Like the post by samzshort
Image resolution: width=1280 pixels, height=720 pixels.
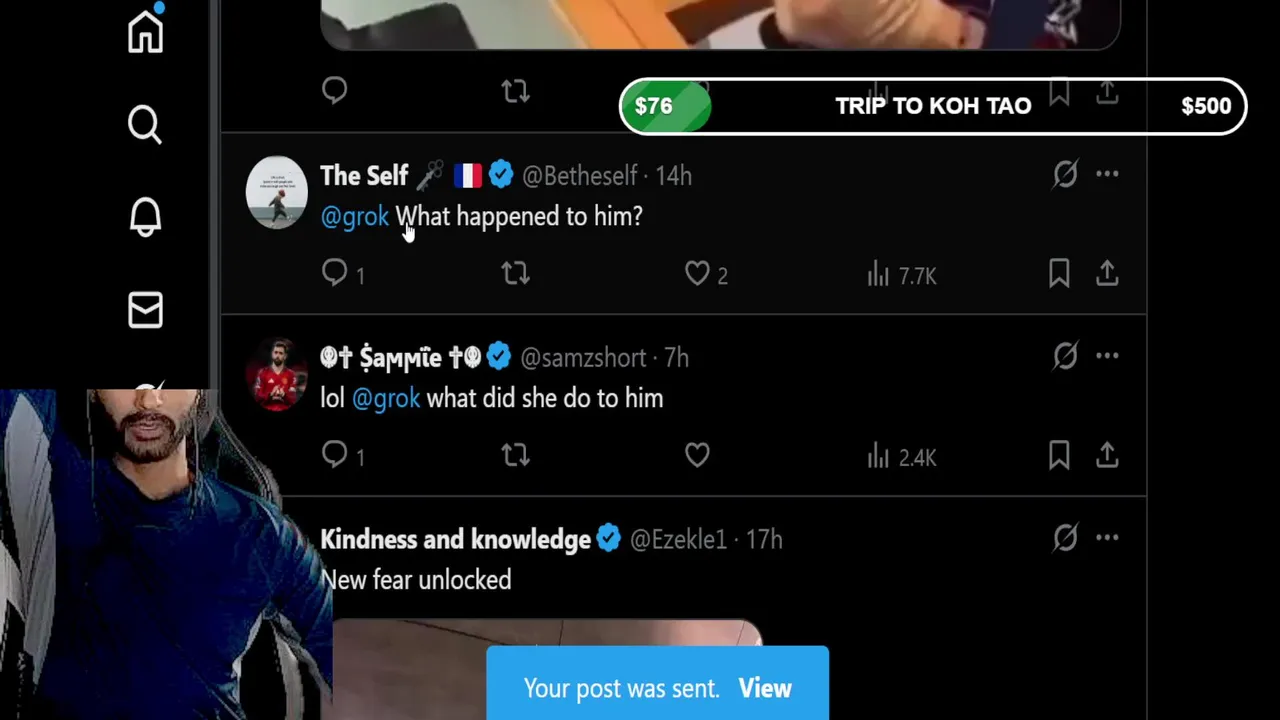[x=697, y=455]
